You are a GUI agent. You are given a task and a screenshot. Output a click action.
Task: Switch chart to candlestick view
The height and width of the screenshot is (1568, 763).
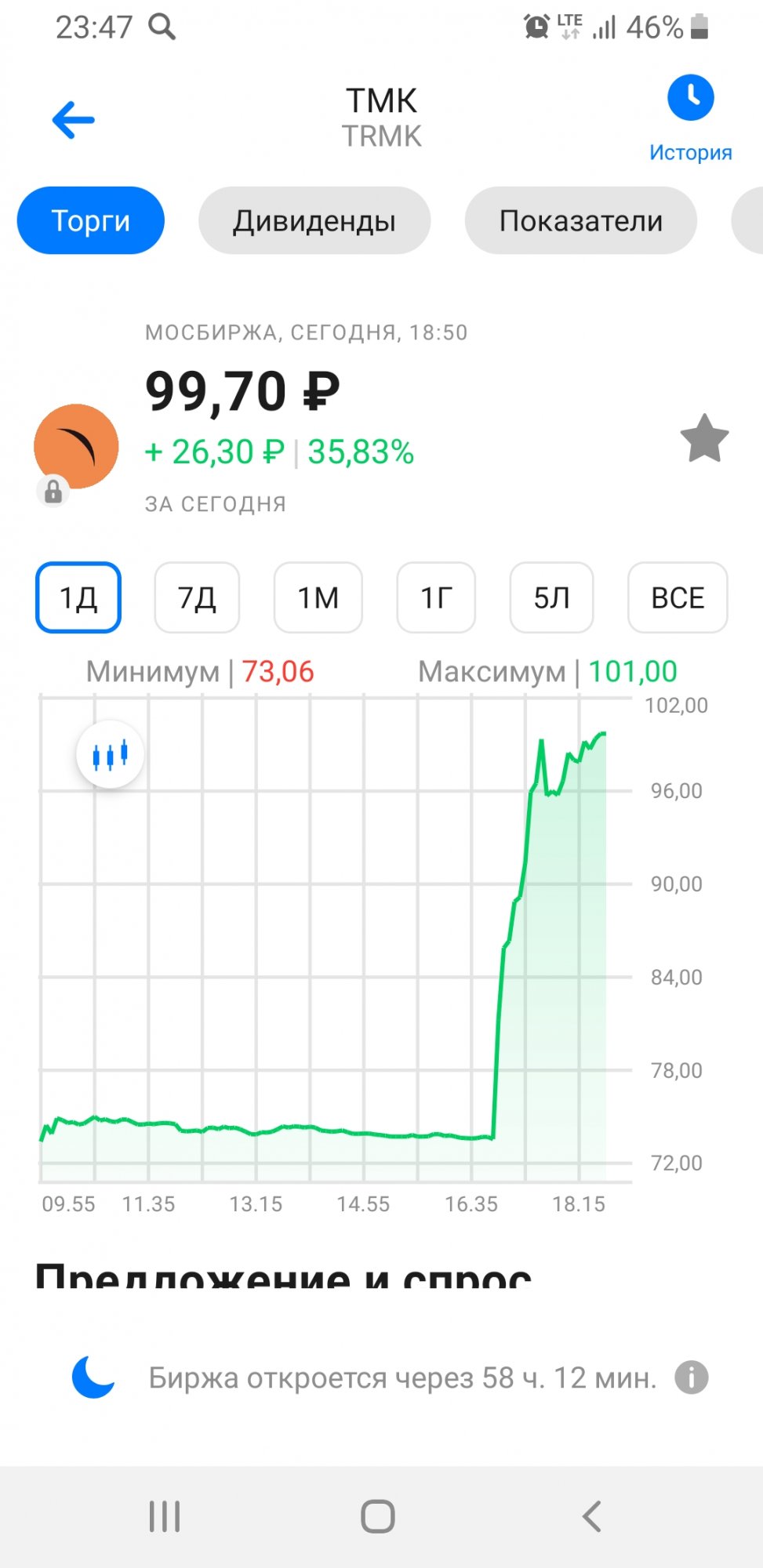point(110,755)
